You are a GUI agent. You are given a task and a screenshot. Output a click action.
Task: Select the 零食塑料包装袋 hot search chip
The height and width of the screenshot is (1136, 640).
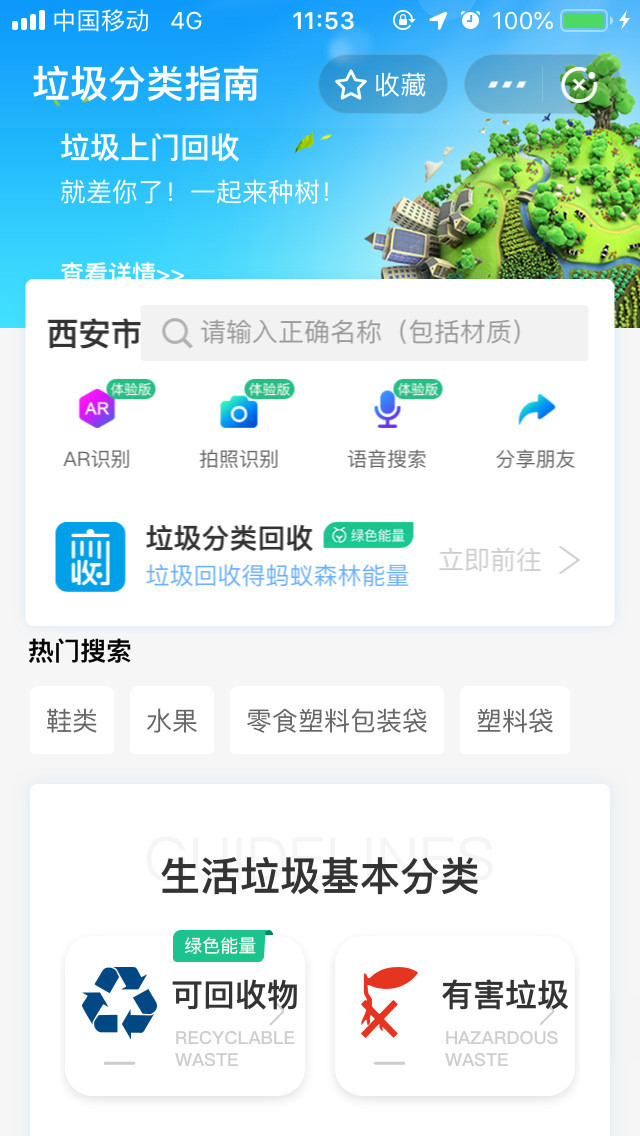[337, 721]
